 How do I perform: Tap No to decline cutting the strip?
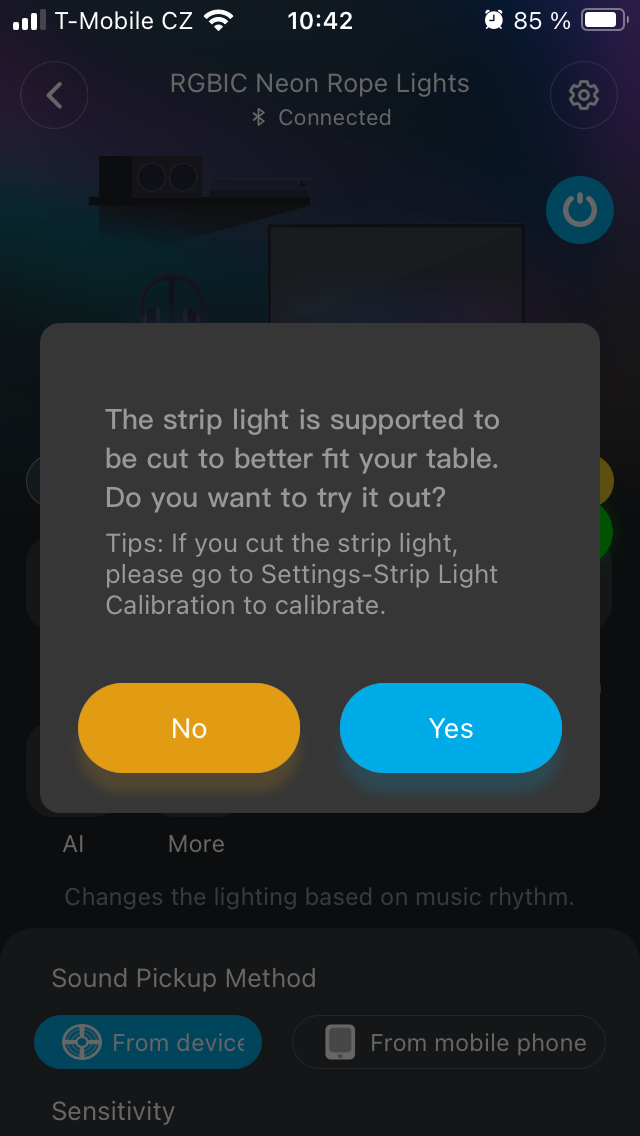point(189,728)
